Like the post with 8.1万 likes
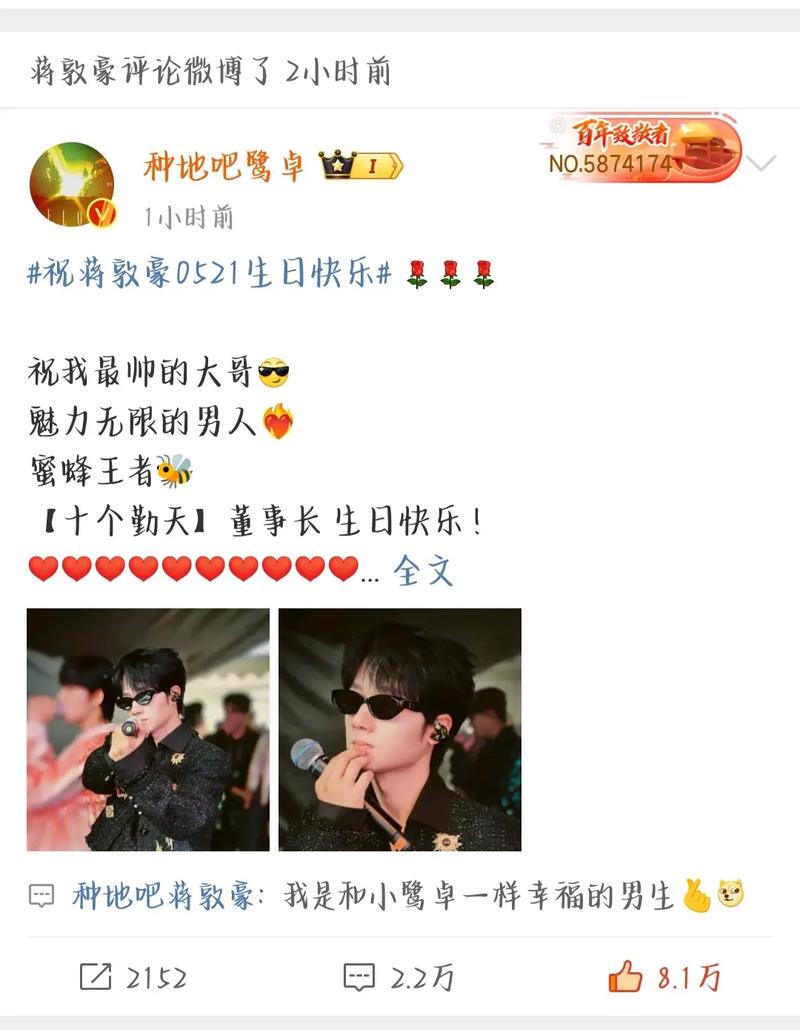The image size is (800, 1030). tap(664, 977)
